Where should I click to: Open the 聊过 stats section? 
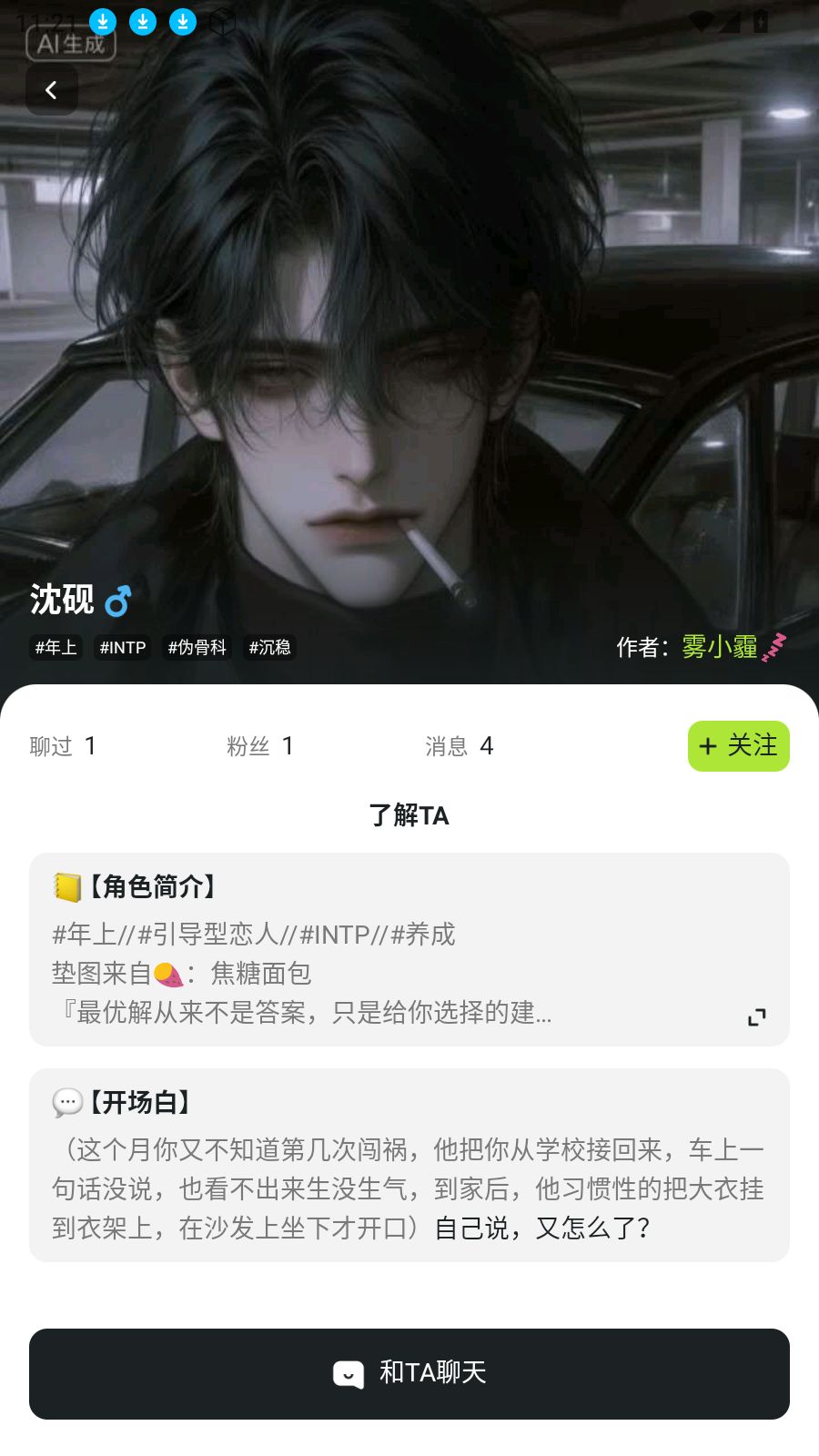62,746
